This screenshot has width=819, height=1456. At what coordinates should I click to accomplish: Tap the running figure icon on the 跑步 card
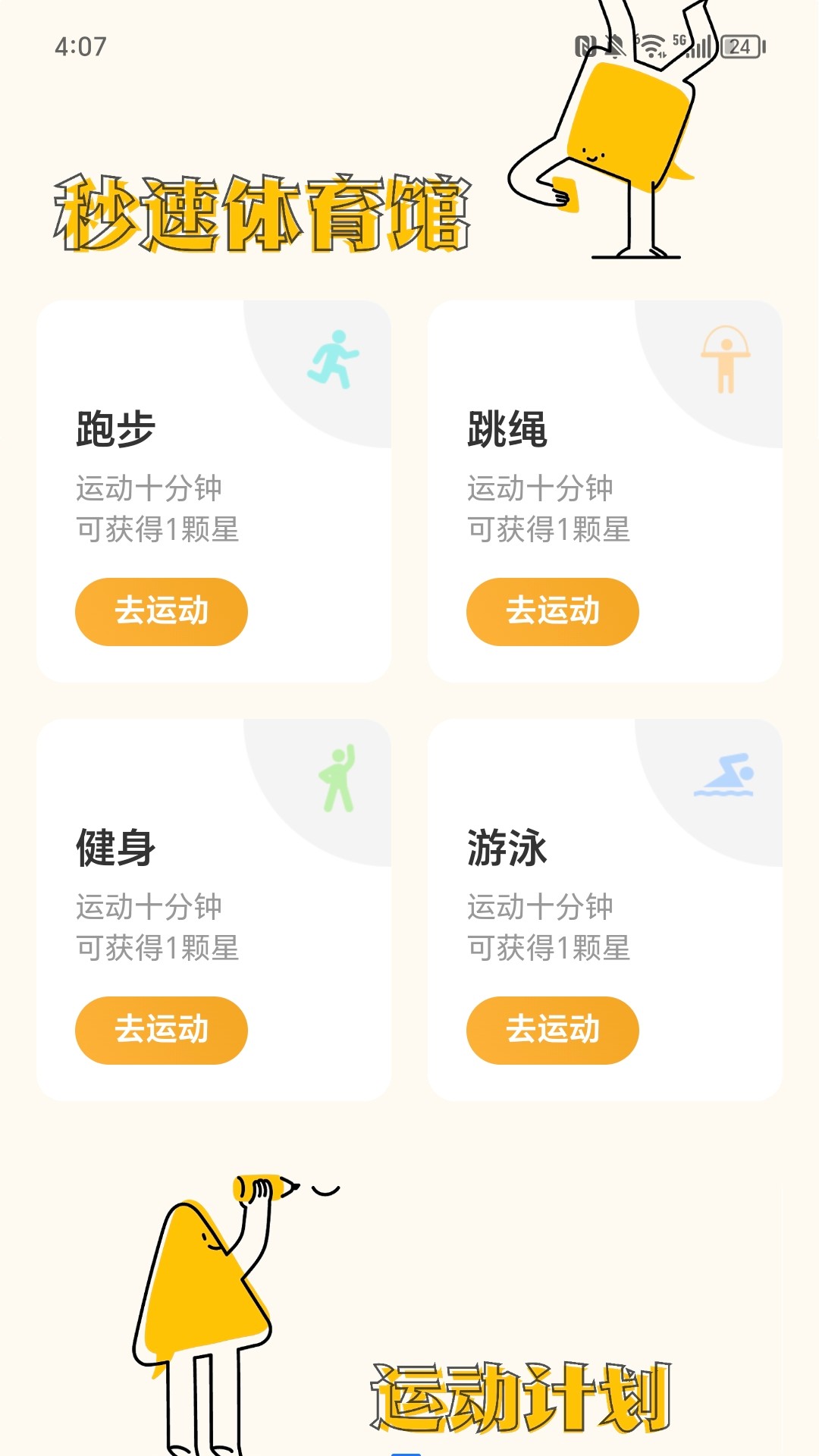click(334, 360)
